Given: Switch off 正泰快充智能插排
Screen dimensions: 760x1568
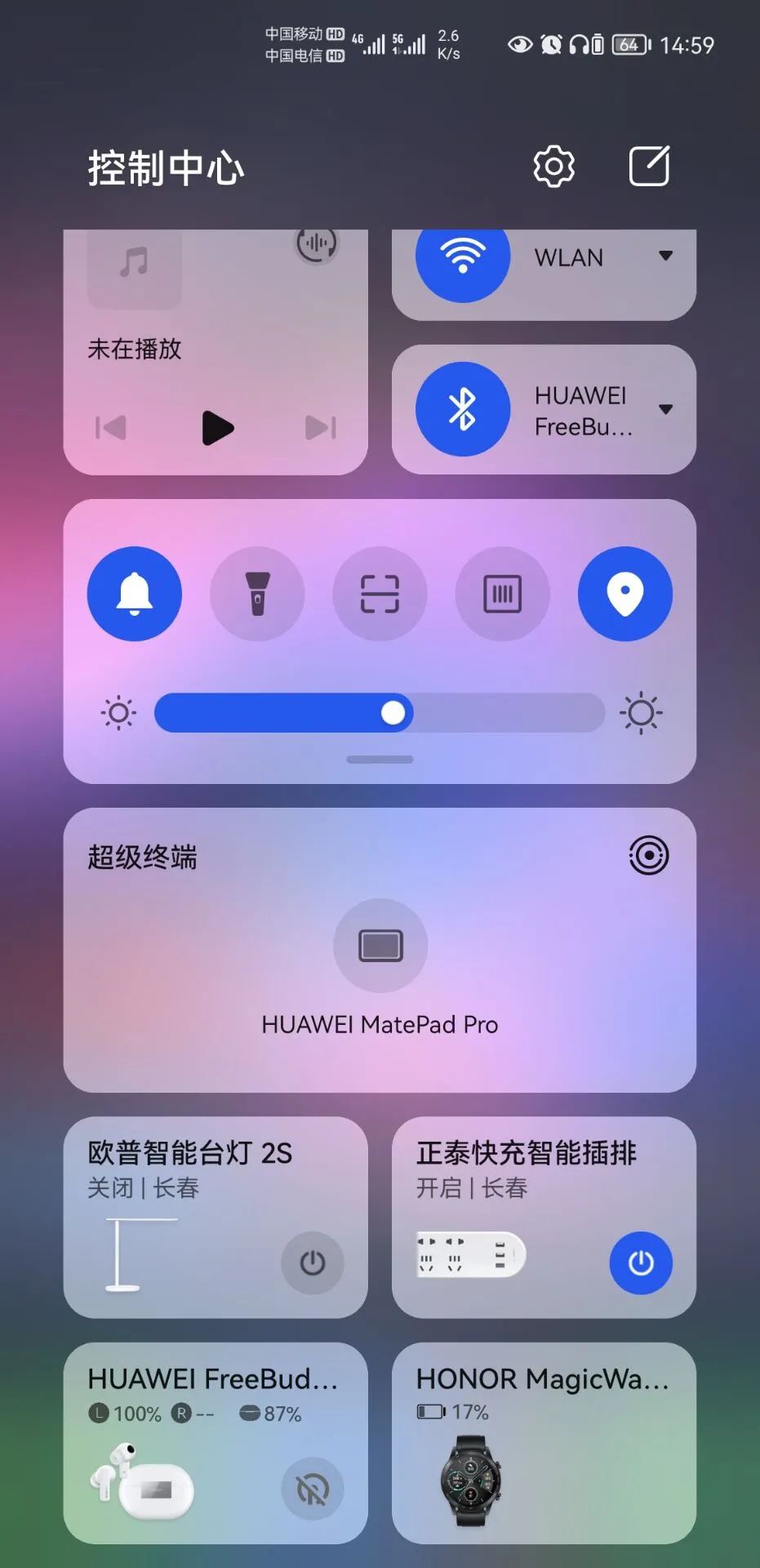Looking at the screenshot, I should tap(641, 1263).
